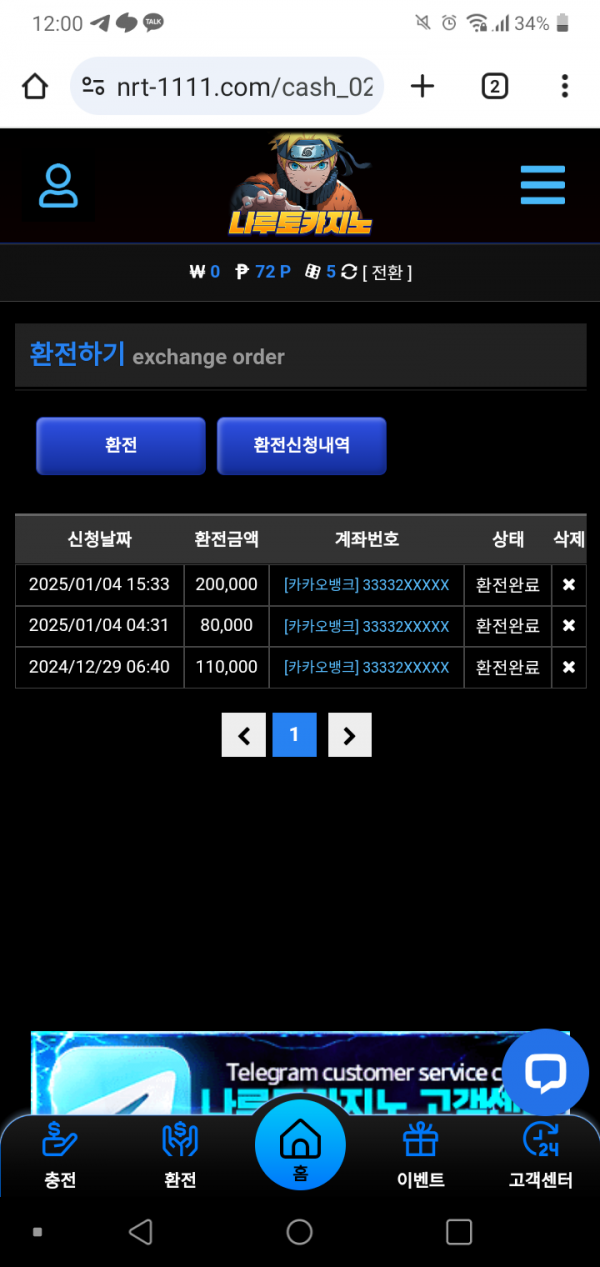This screenshot has height=1267, width=600.
Task: Switch to the 충전 tab
Action: point(60,1156)
